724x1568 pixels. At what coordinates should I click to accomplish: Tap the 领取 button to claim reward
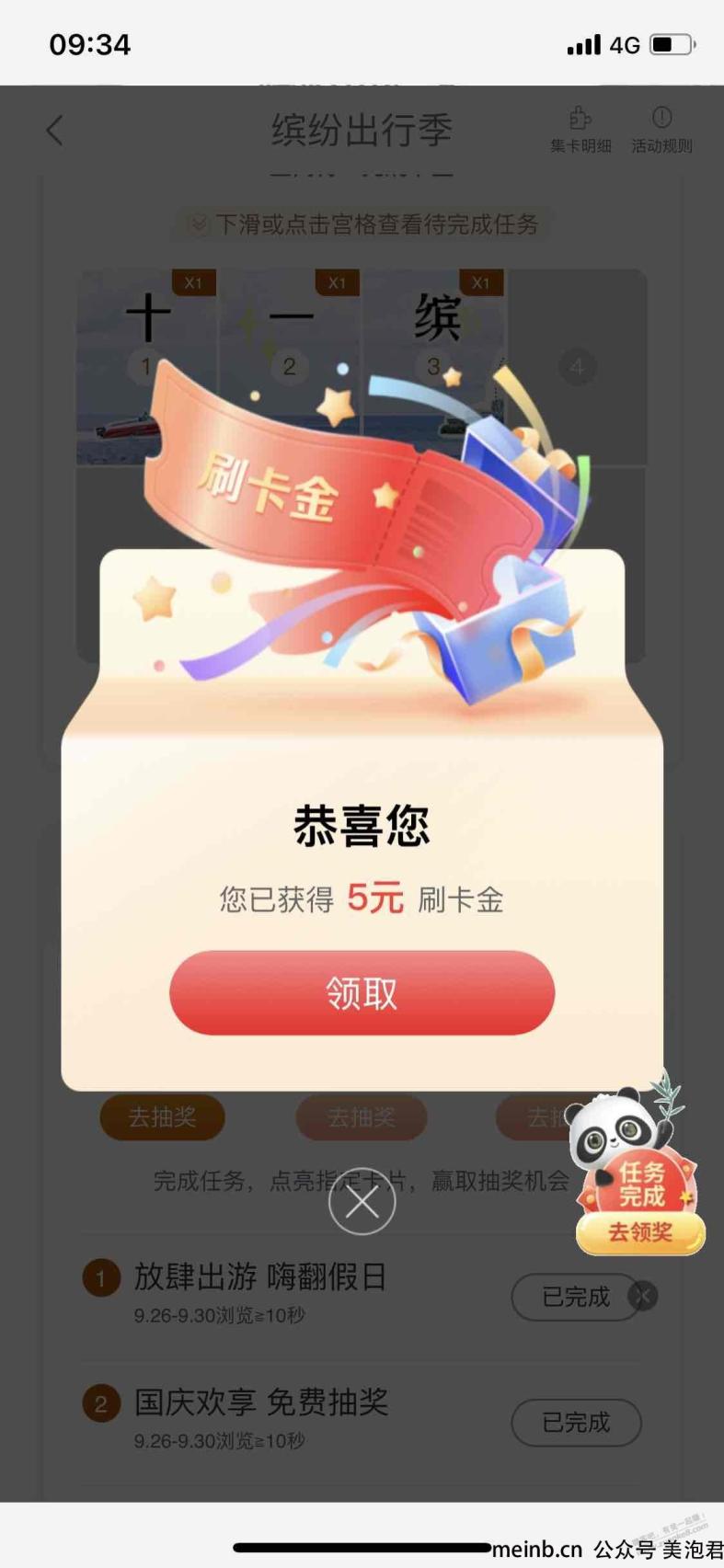[x=362, y=993]
